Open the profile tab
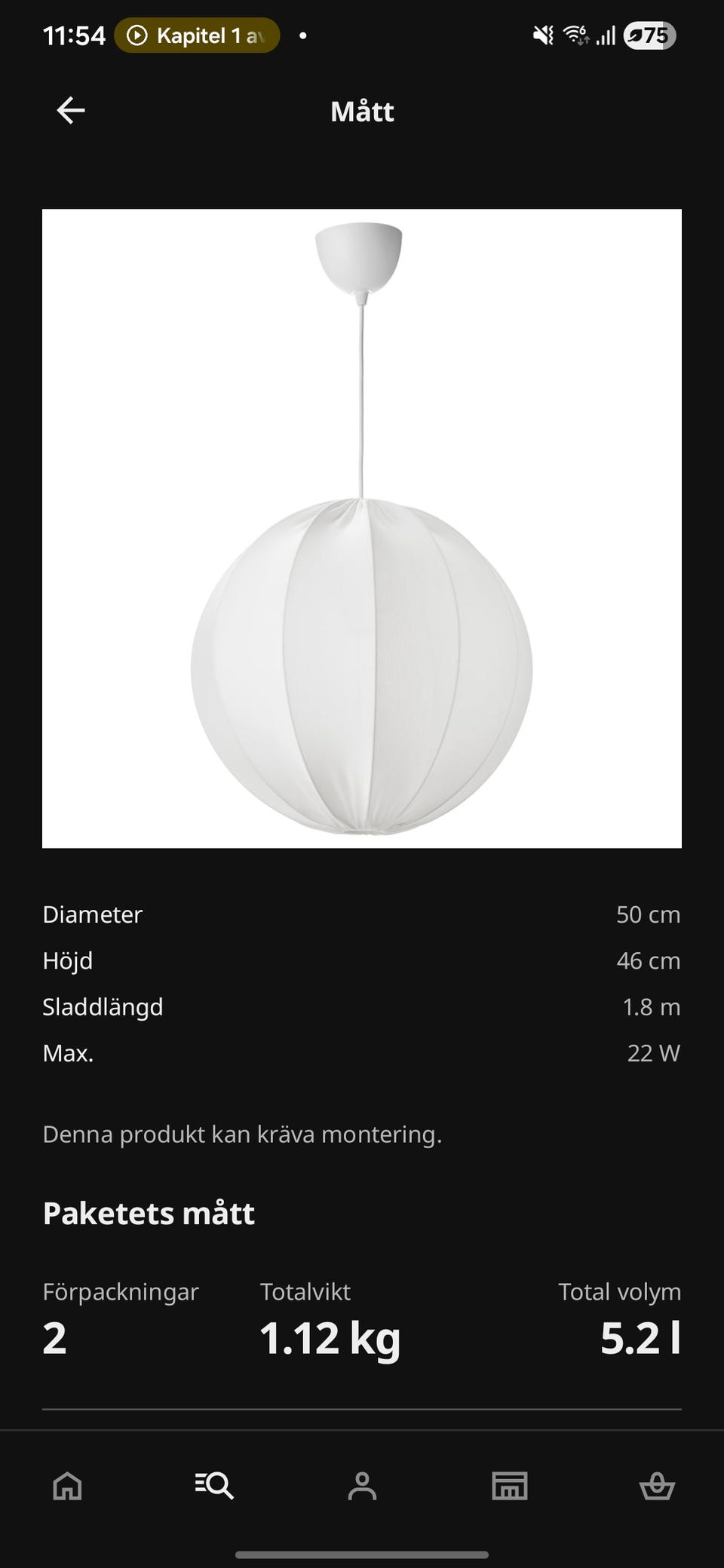This screenshot has height=1568, width=724. coord(362,1486)
